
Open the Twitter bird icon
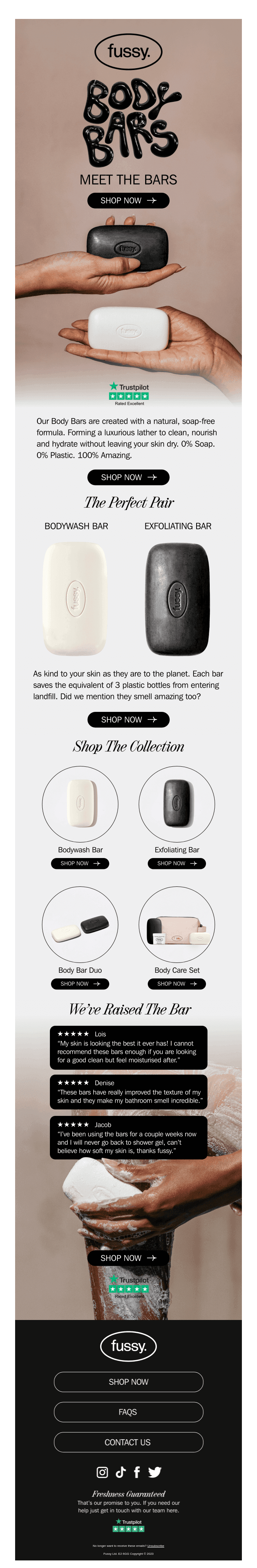[155, 1472]
